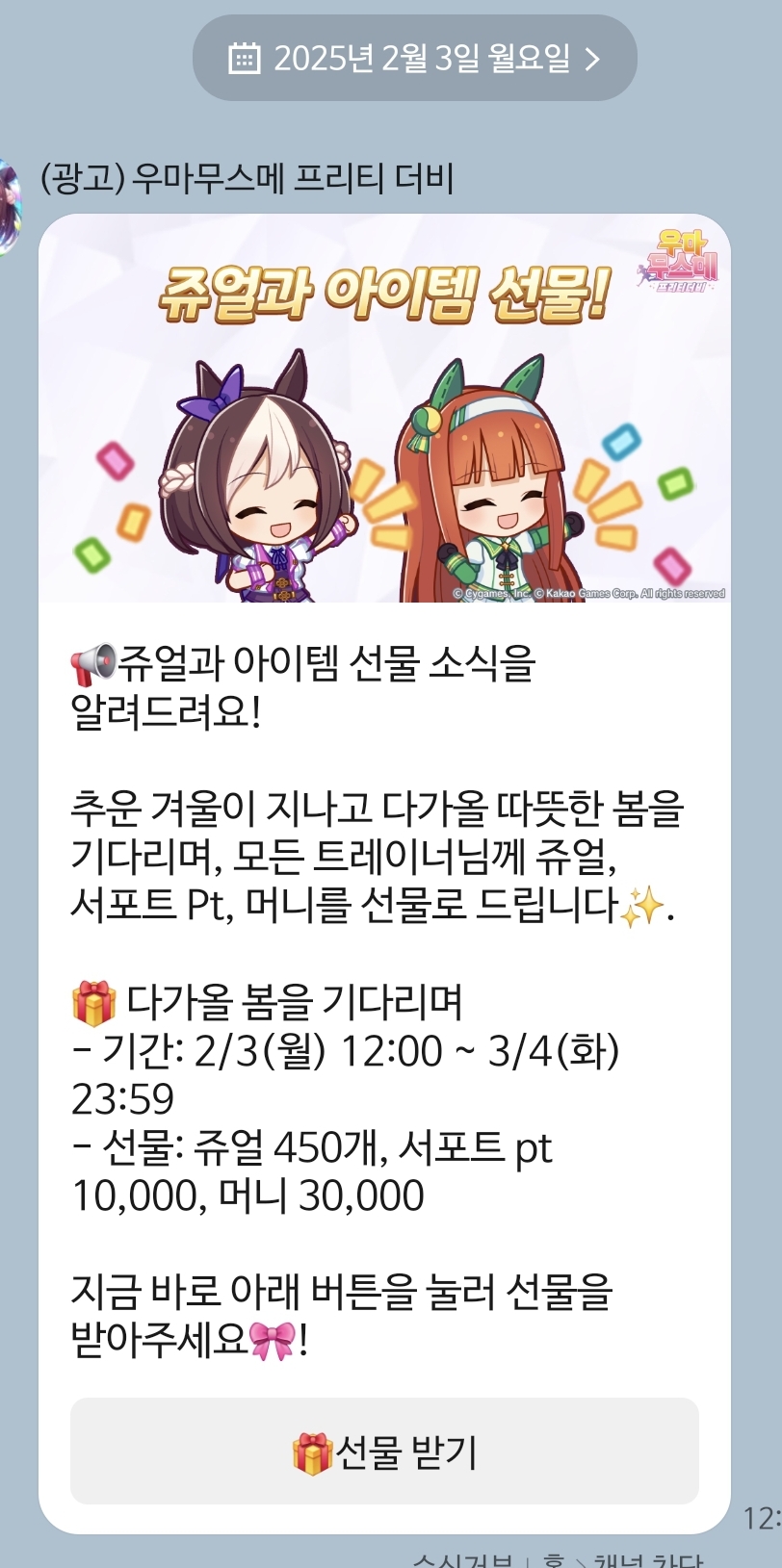Tap the 수신거부 unsubscribe link
782x1568 pixels.
tap(462, 1559)
